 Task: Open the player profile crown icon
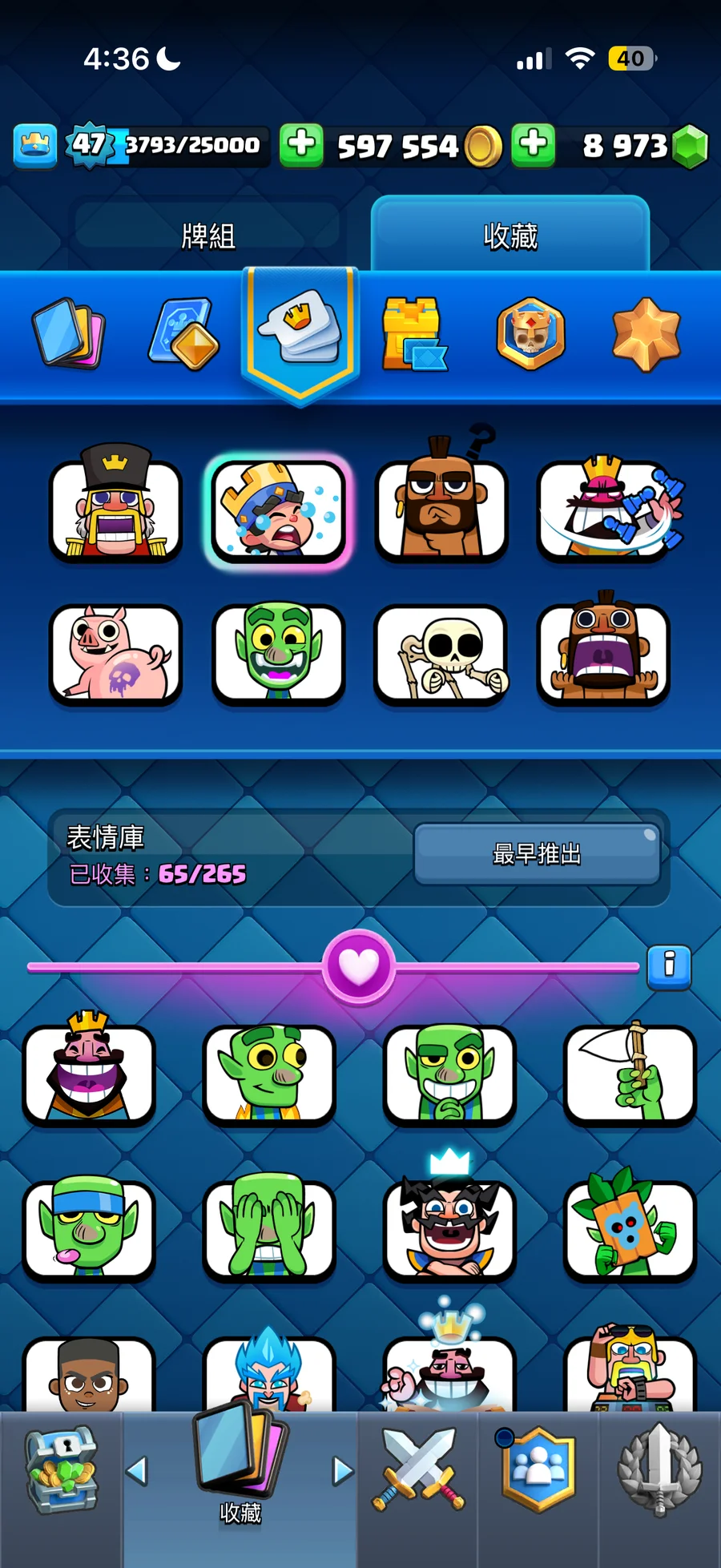pyautogui.click(x=35, y=145)
